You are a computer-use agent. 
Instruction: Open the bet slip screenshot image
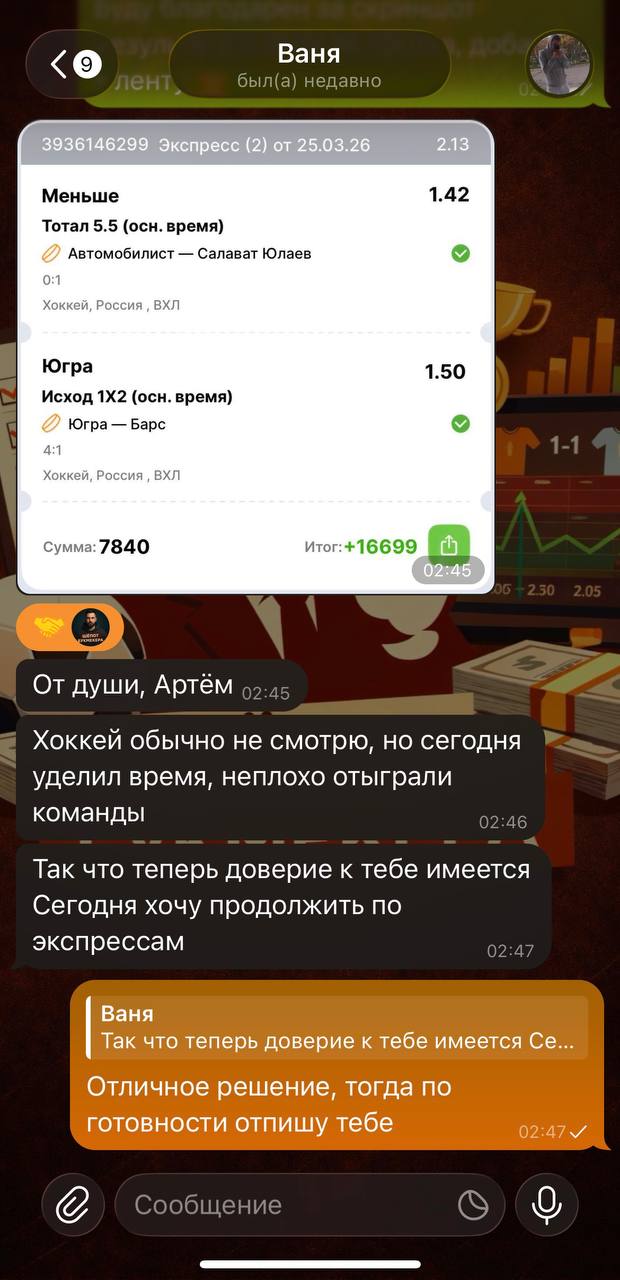click(x=255, y=357)
